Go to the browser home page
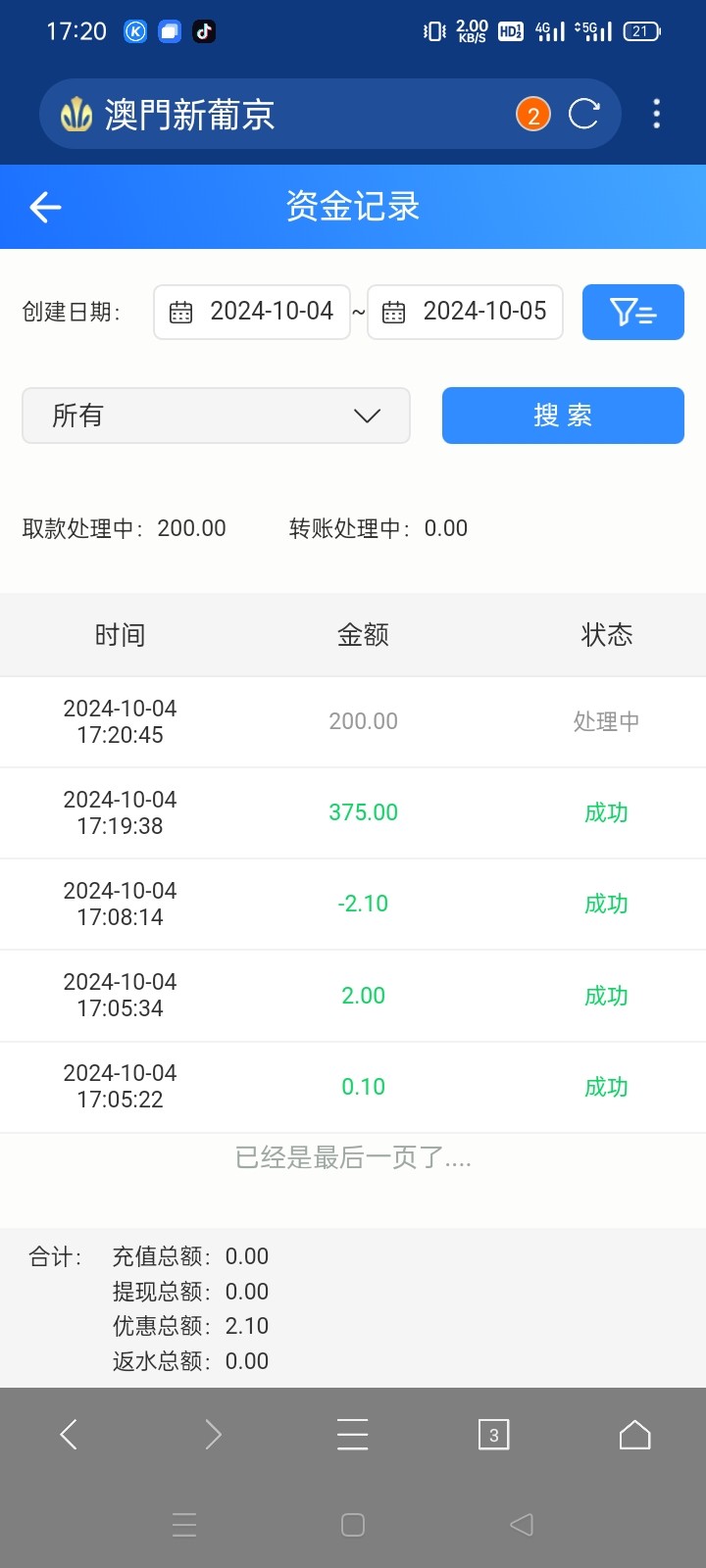 [x=634, y=1435]
